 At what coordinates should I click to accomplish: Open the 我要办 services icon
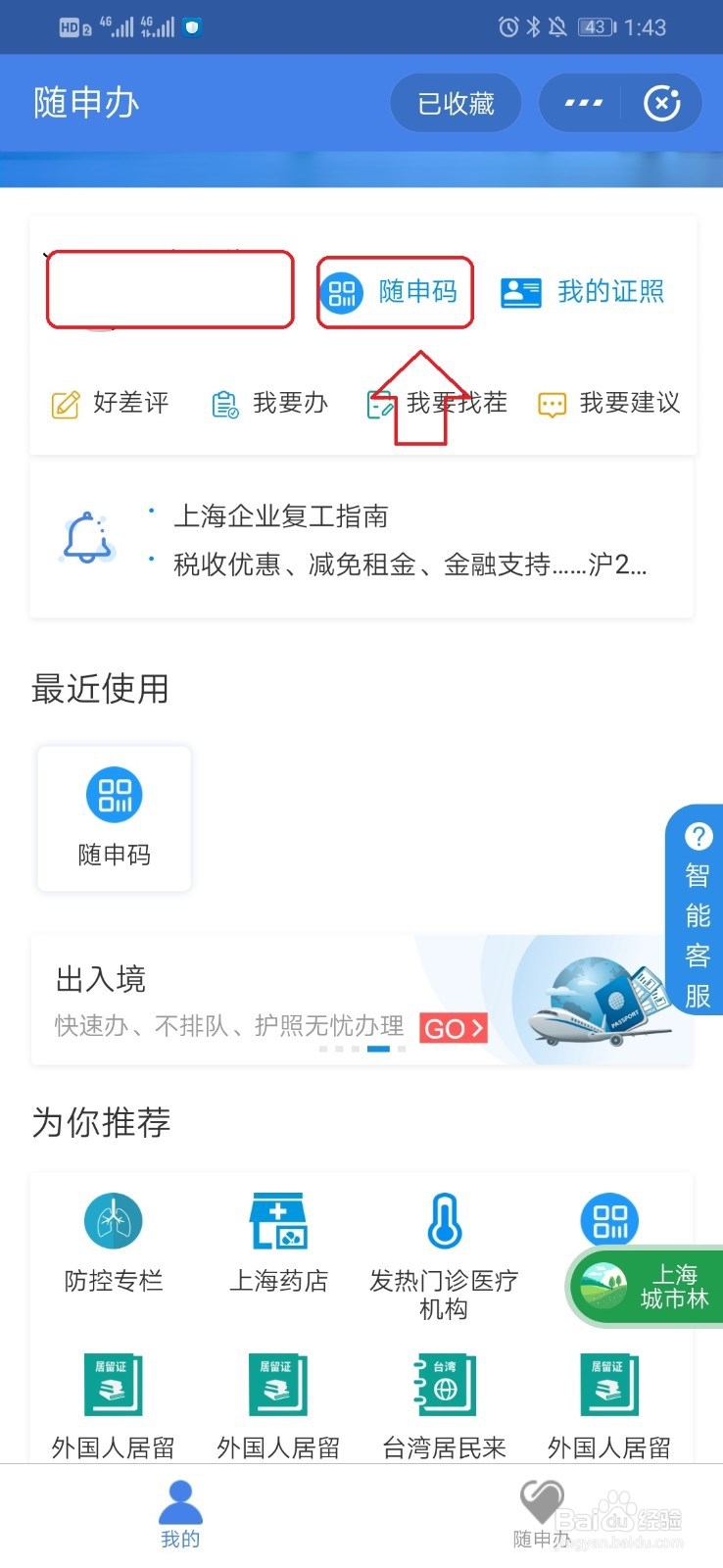click(269, 402)
